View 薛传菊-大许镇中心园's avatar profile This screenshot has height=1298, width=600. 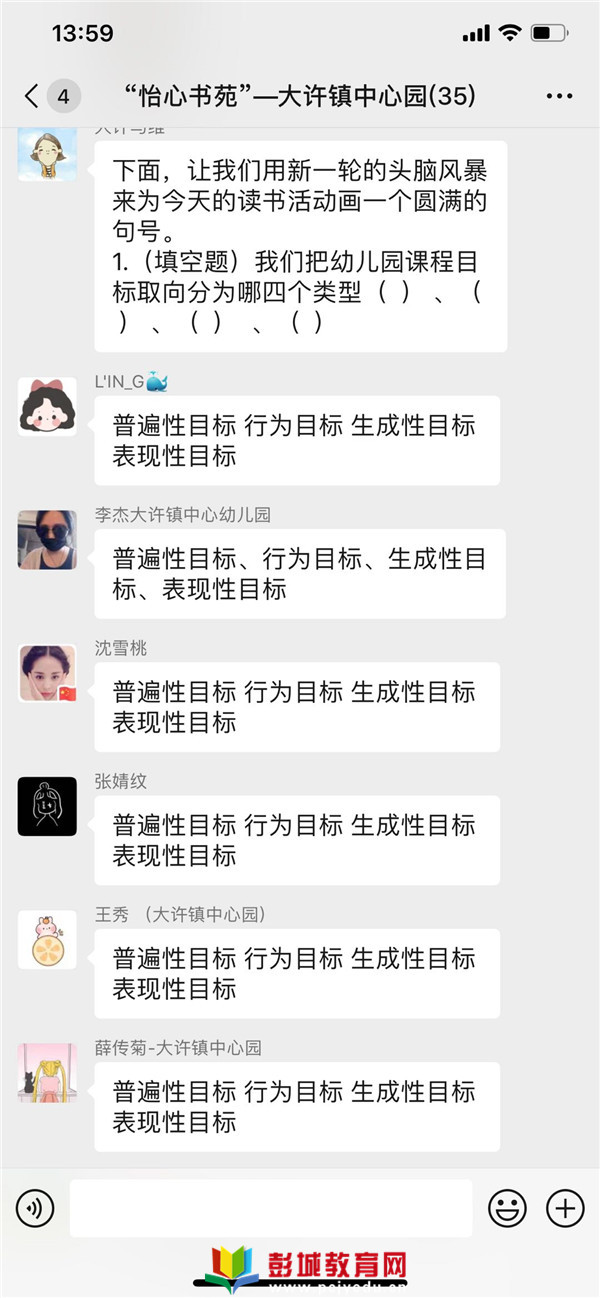coord(47,1072)
